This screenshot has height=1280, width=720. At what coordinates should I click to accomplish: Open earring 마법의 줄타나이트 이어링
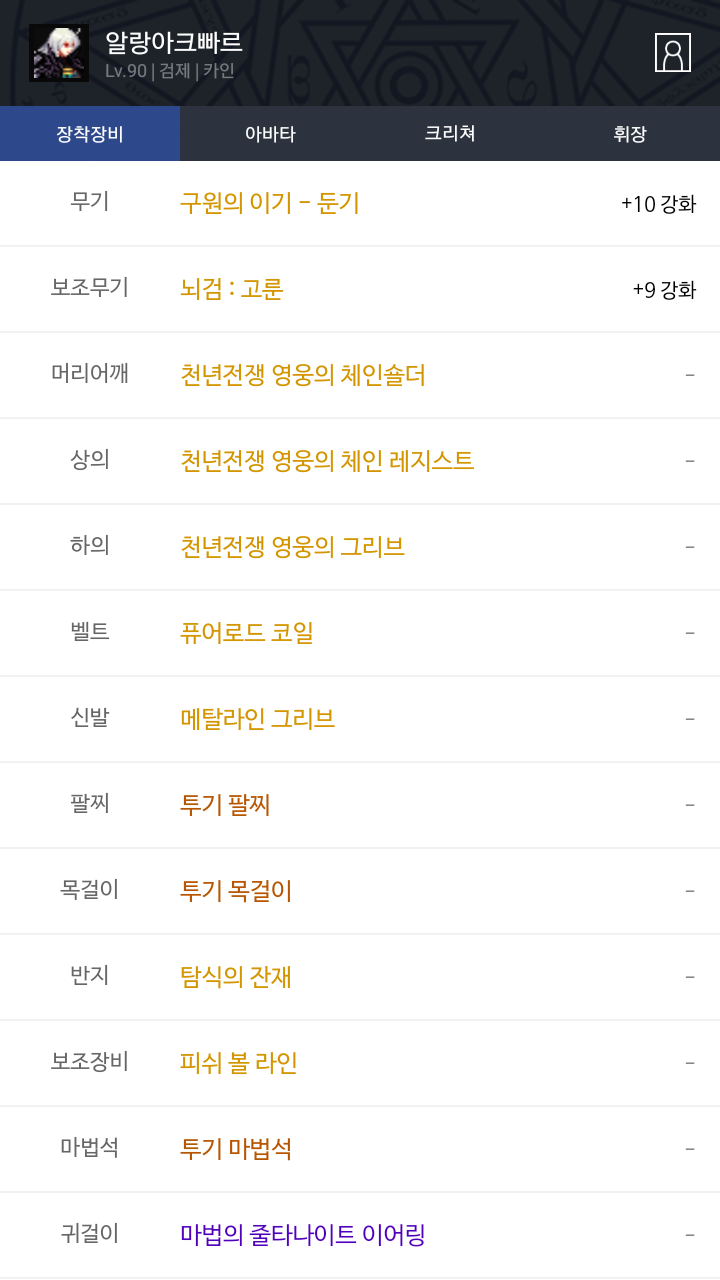(303, 1235)
